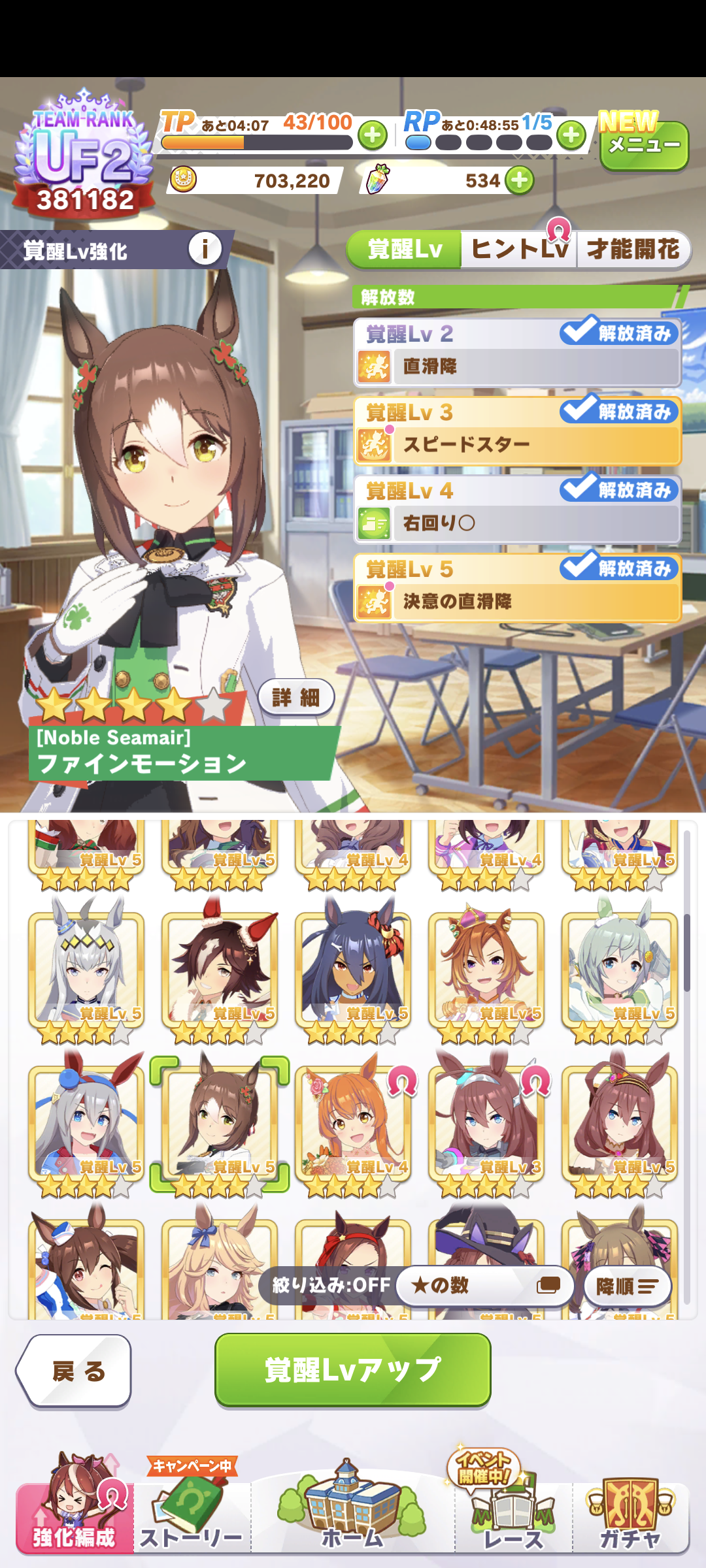Go back with the 戻る button
Image resolution: width=706 pixels, height=1568 pixels.
(x=77, y=1371)
